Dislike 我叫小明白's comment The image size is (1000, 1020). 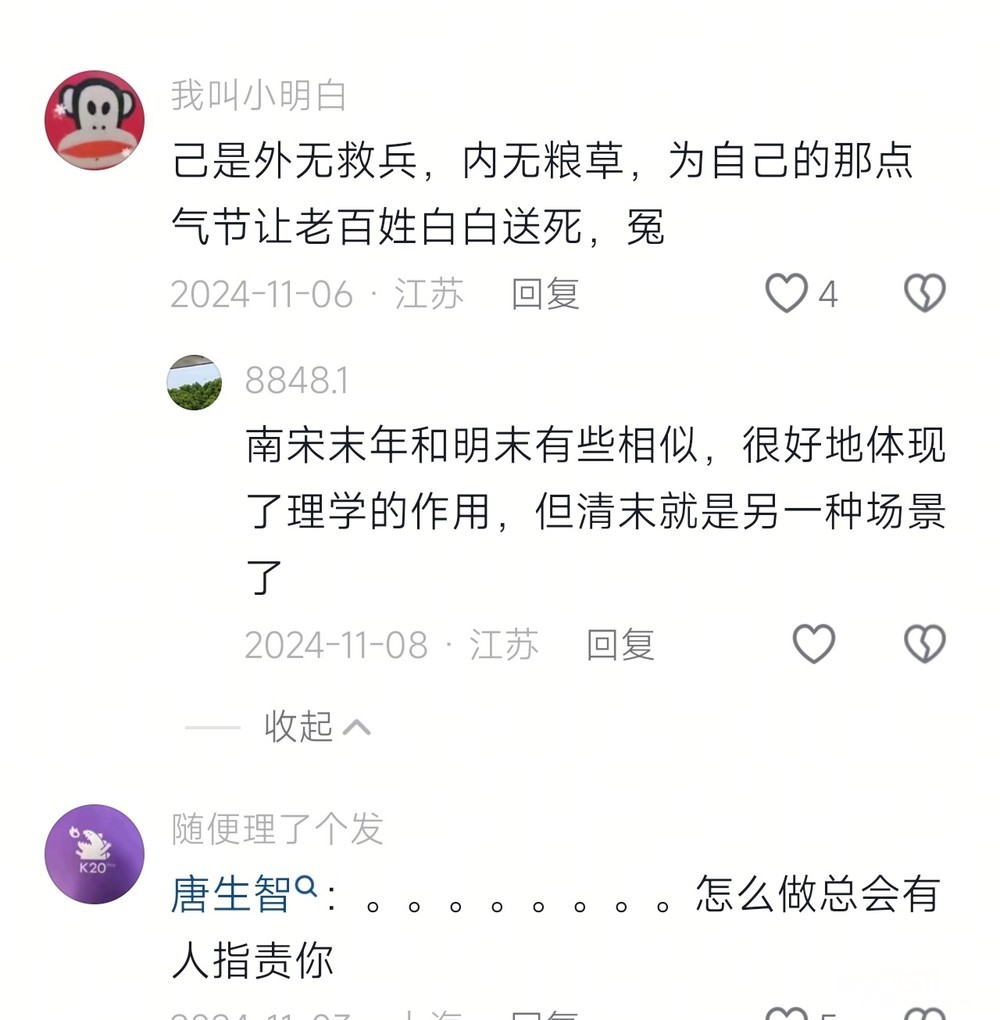pos(924,294)
